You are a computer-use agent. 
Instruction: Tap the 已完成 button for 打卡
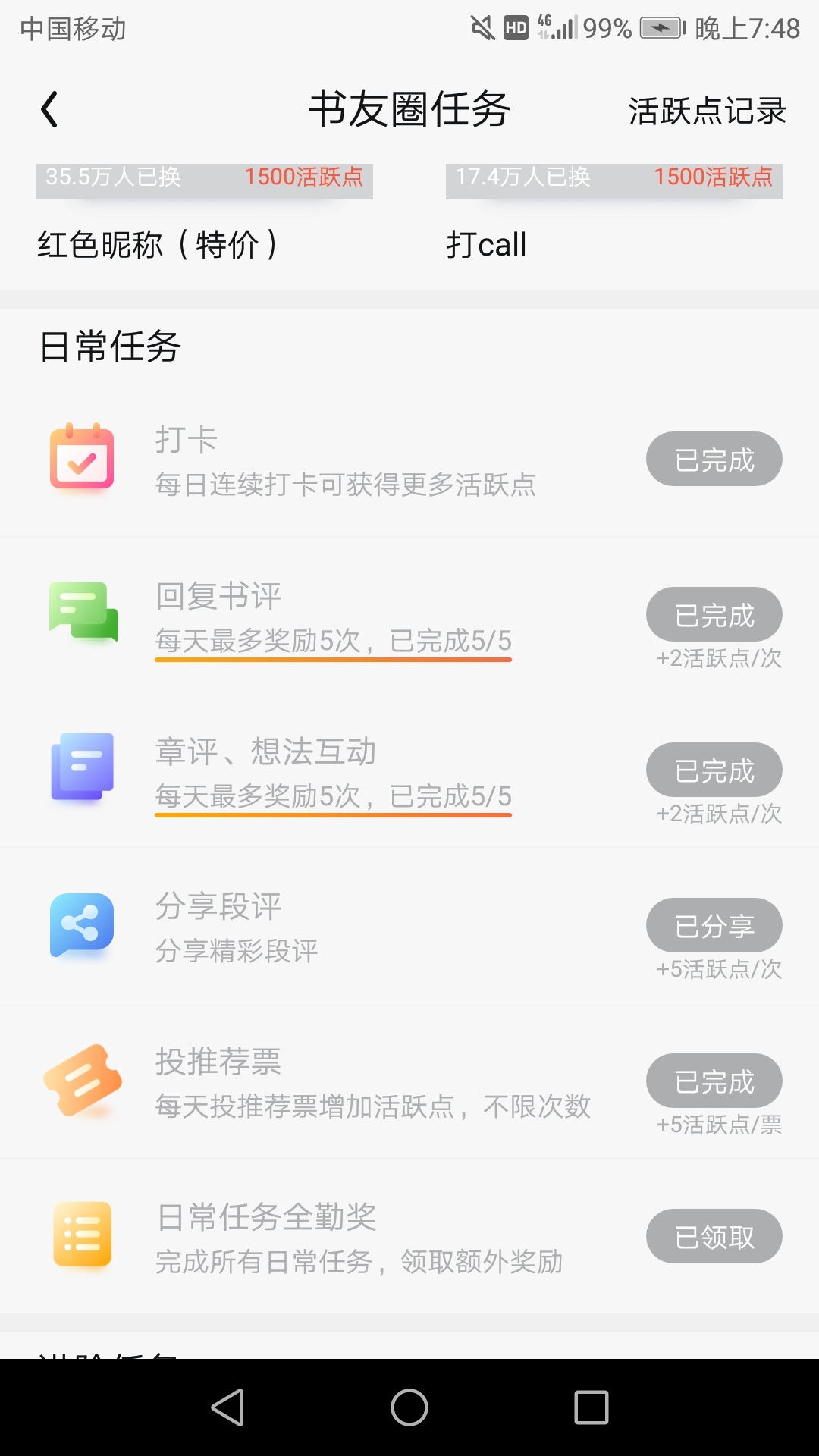(714, 459)
